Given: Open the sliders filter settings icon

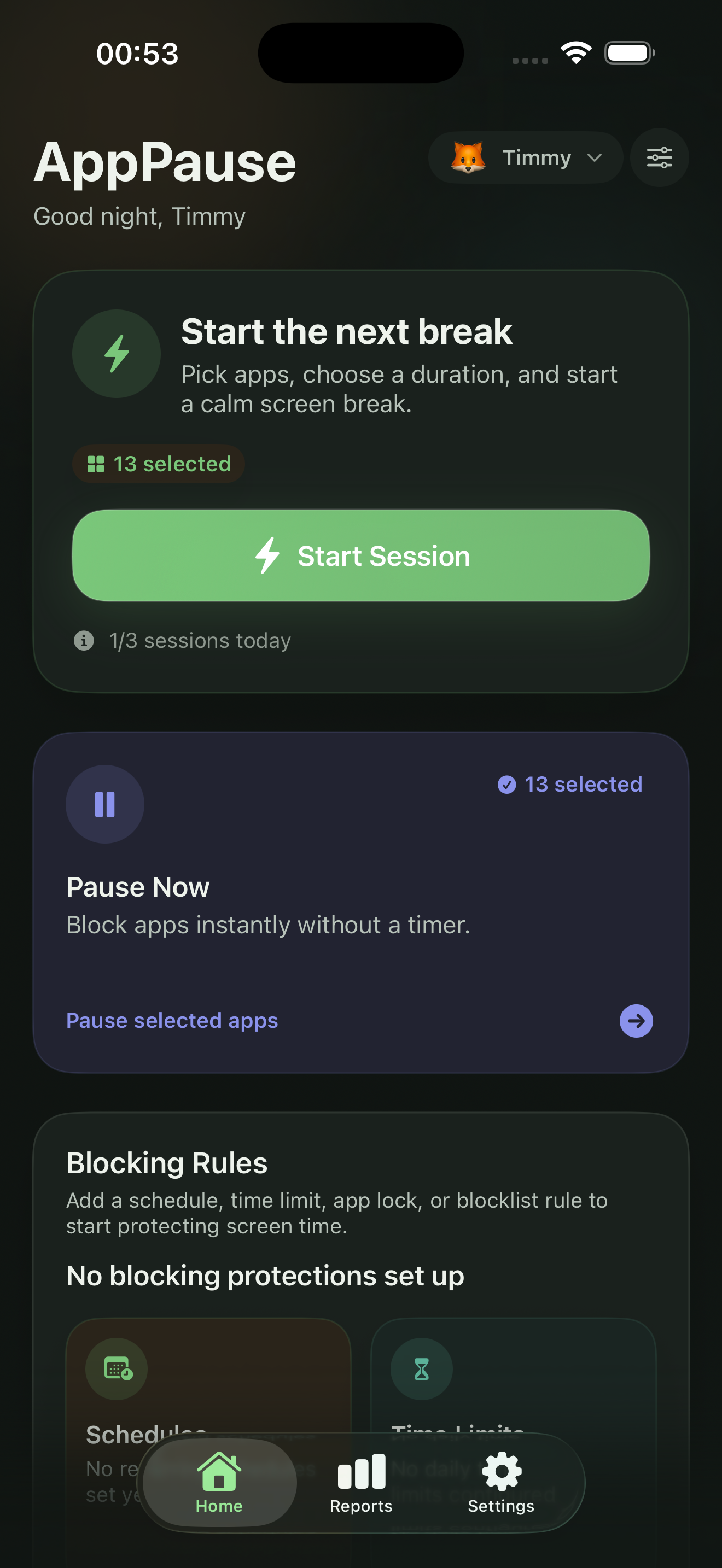Looking at the screenshot, I should pyautogui.click(x=659, y=157).
